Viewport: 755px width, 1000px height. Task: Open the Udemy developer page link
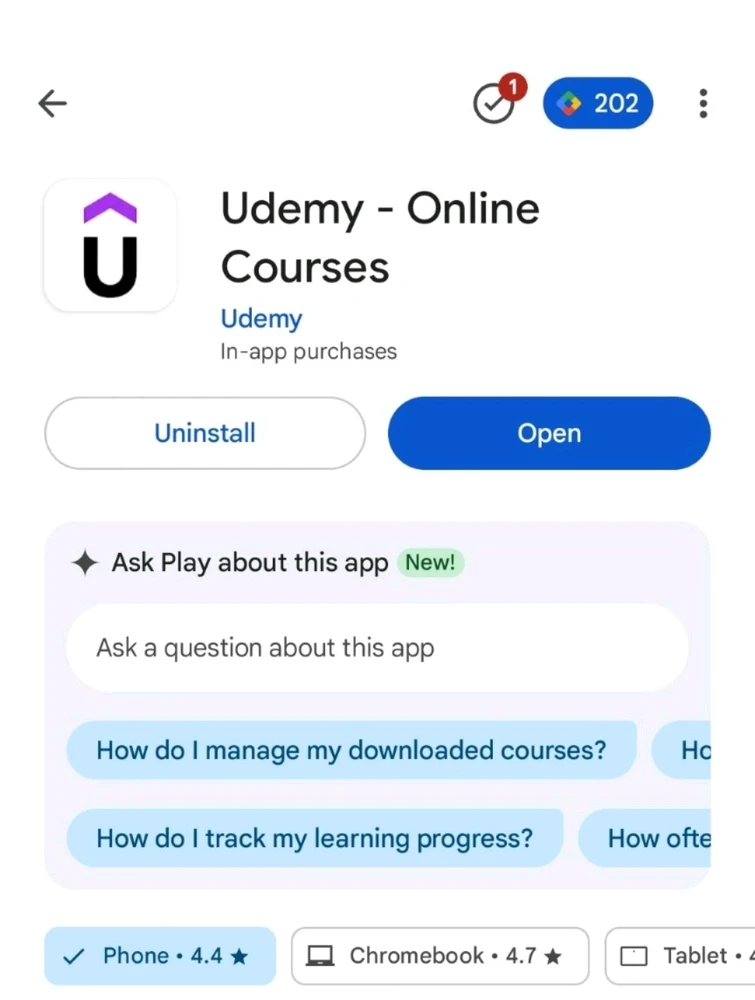click(x=261, y=319)
